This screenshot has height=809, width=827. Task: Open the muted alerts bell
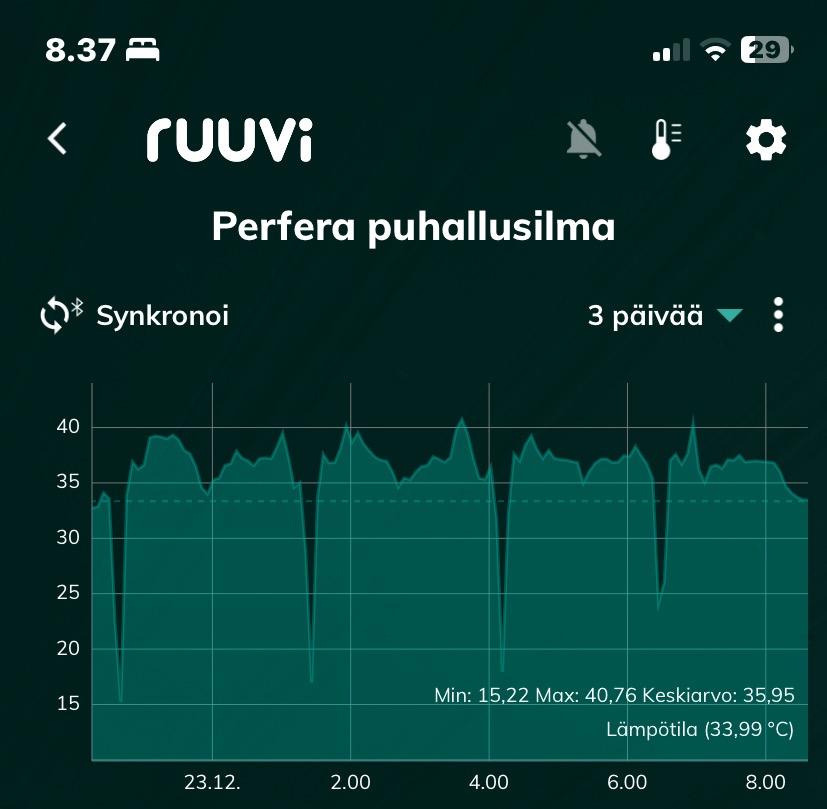[584, 139]
